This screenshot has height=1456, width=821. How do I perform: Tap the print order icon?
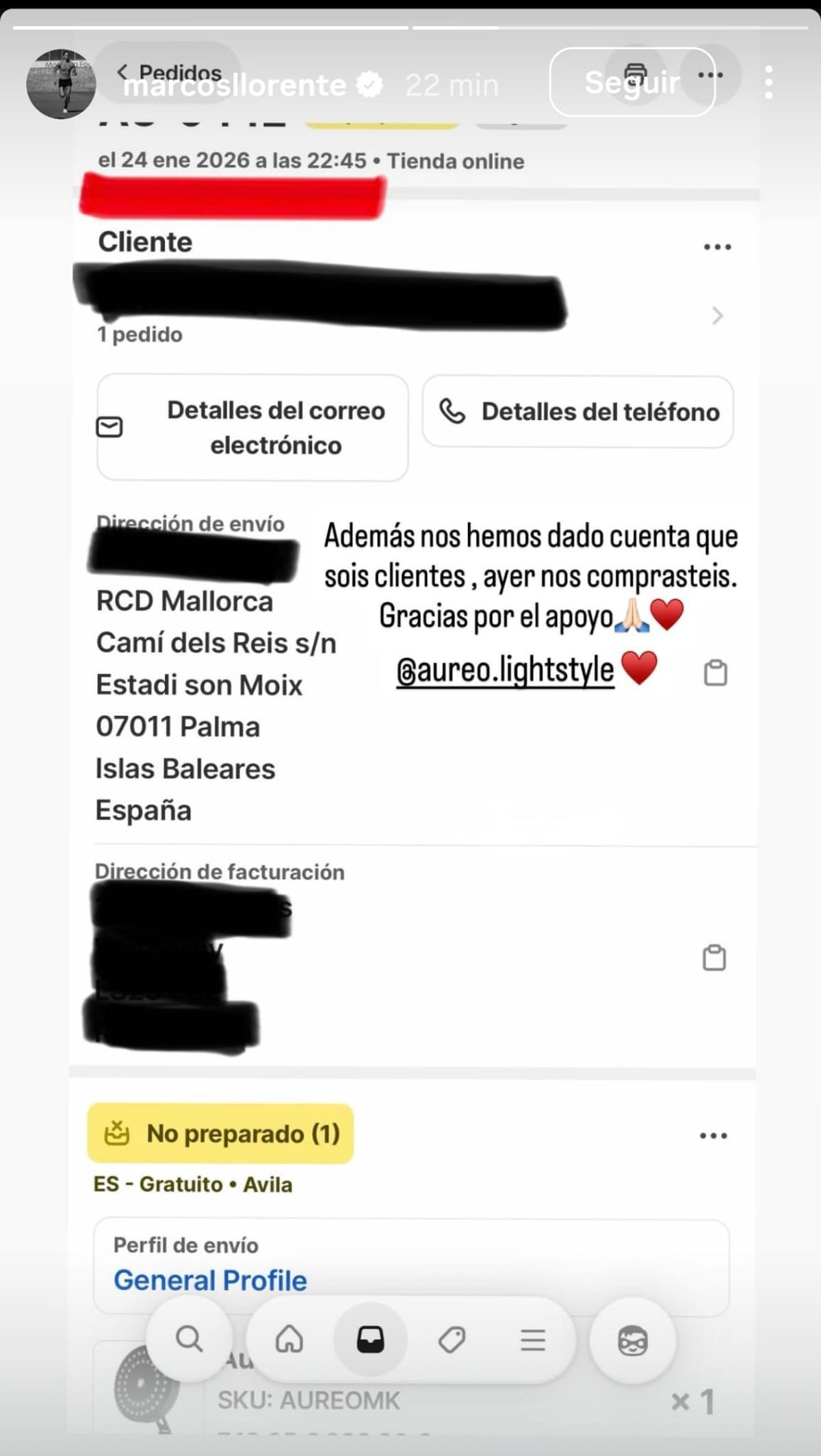pos(635,70)
